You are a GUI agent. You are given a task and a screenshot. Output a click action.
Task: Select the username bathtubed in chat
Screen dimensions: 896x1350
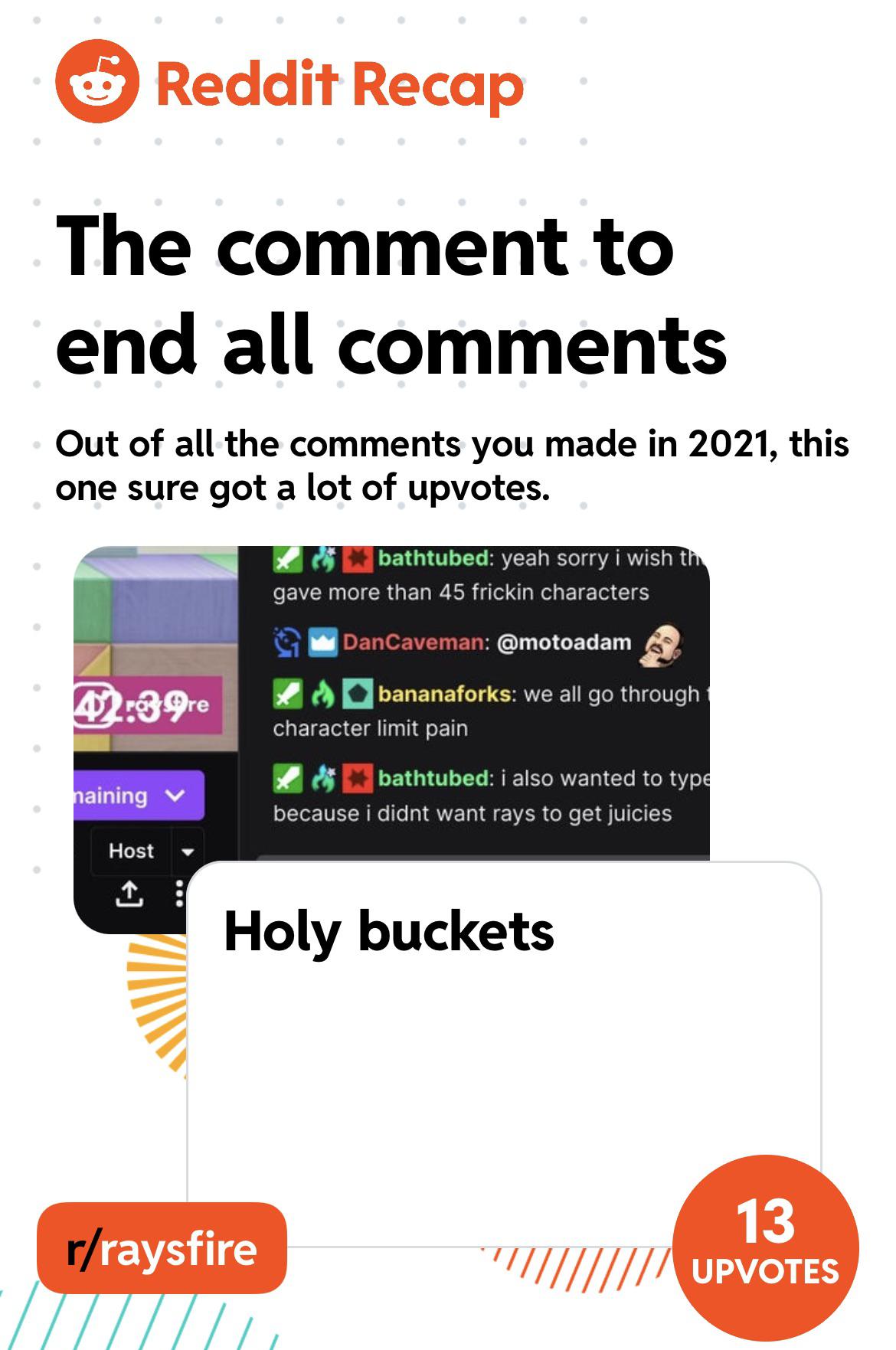point(435,560)
